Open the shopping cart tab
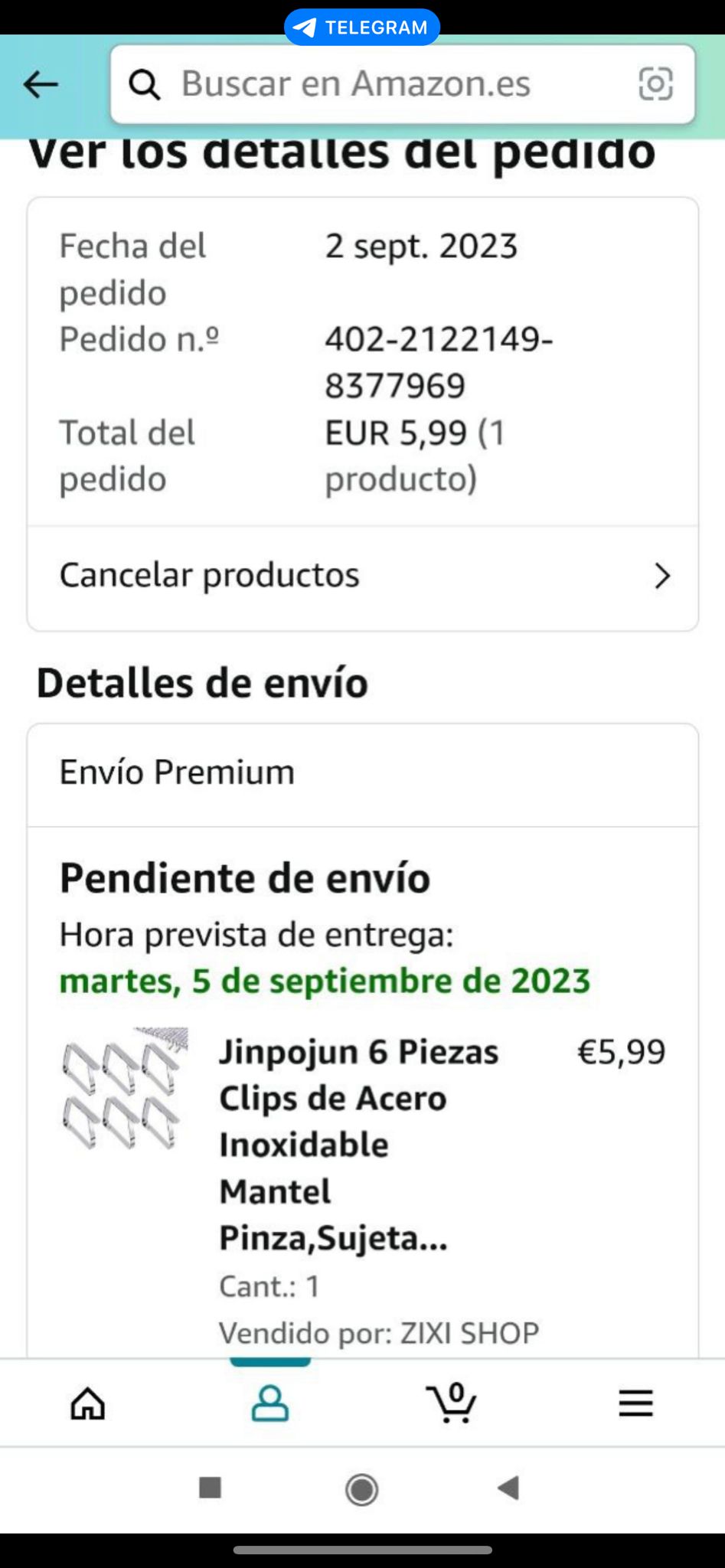This screenshot has height=1568, width=725. point(452,1404)
